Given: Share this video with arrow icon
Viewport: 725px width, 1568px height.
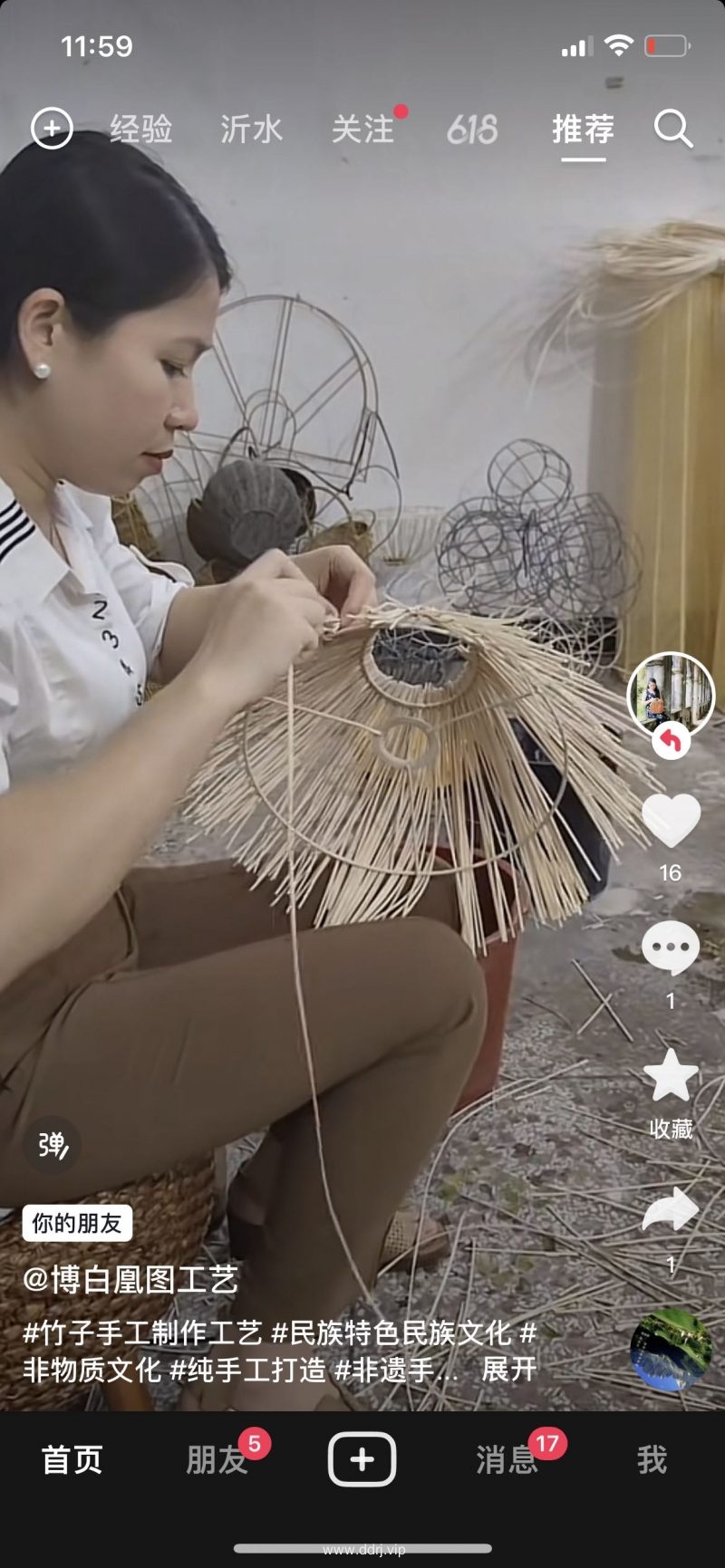Looking at the screenshot, I should pyautogui.click(x=671, y=1211).
